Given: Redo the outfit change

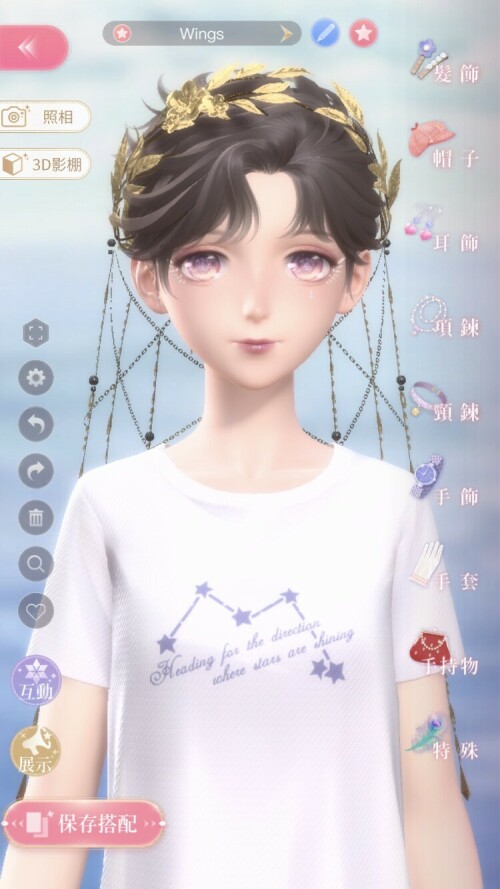Looking at the screenshot, I should 36,471.
